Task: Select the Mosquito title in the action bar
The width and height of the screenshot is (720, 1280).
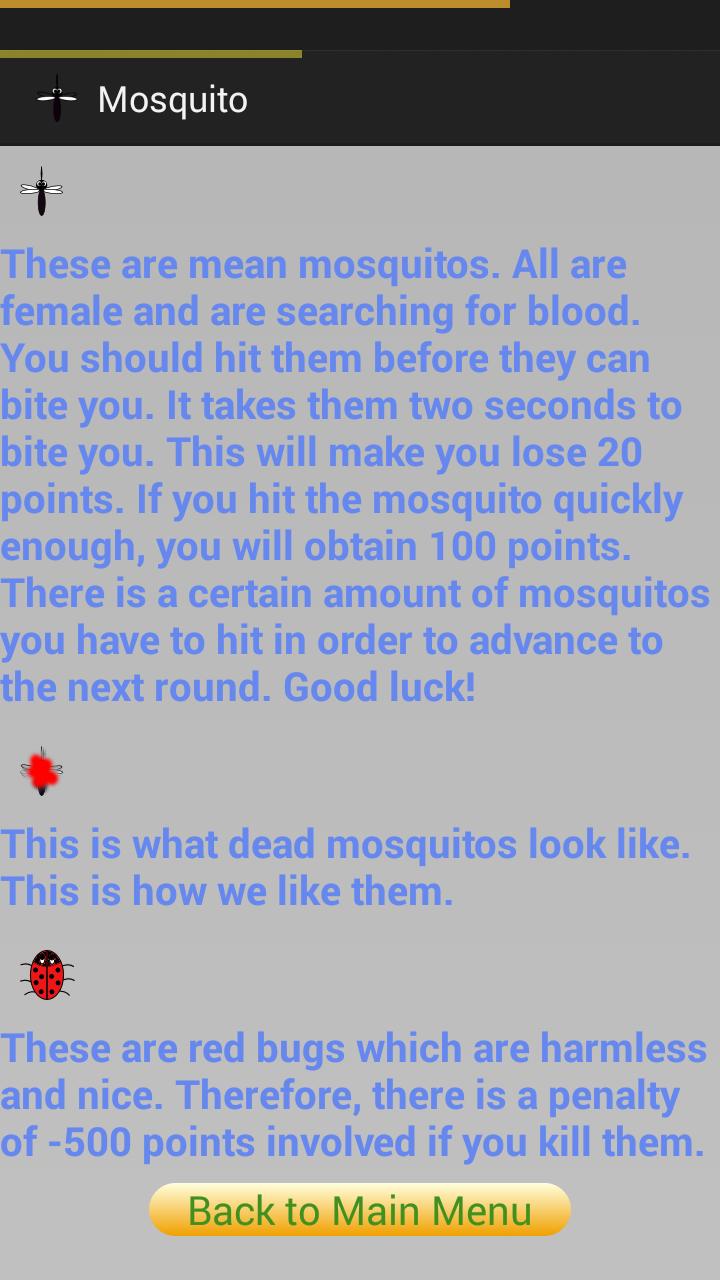Action: coord(172,99)
